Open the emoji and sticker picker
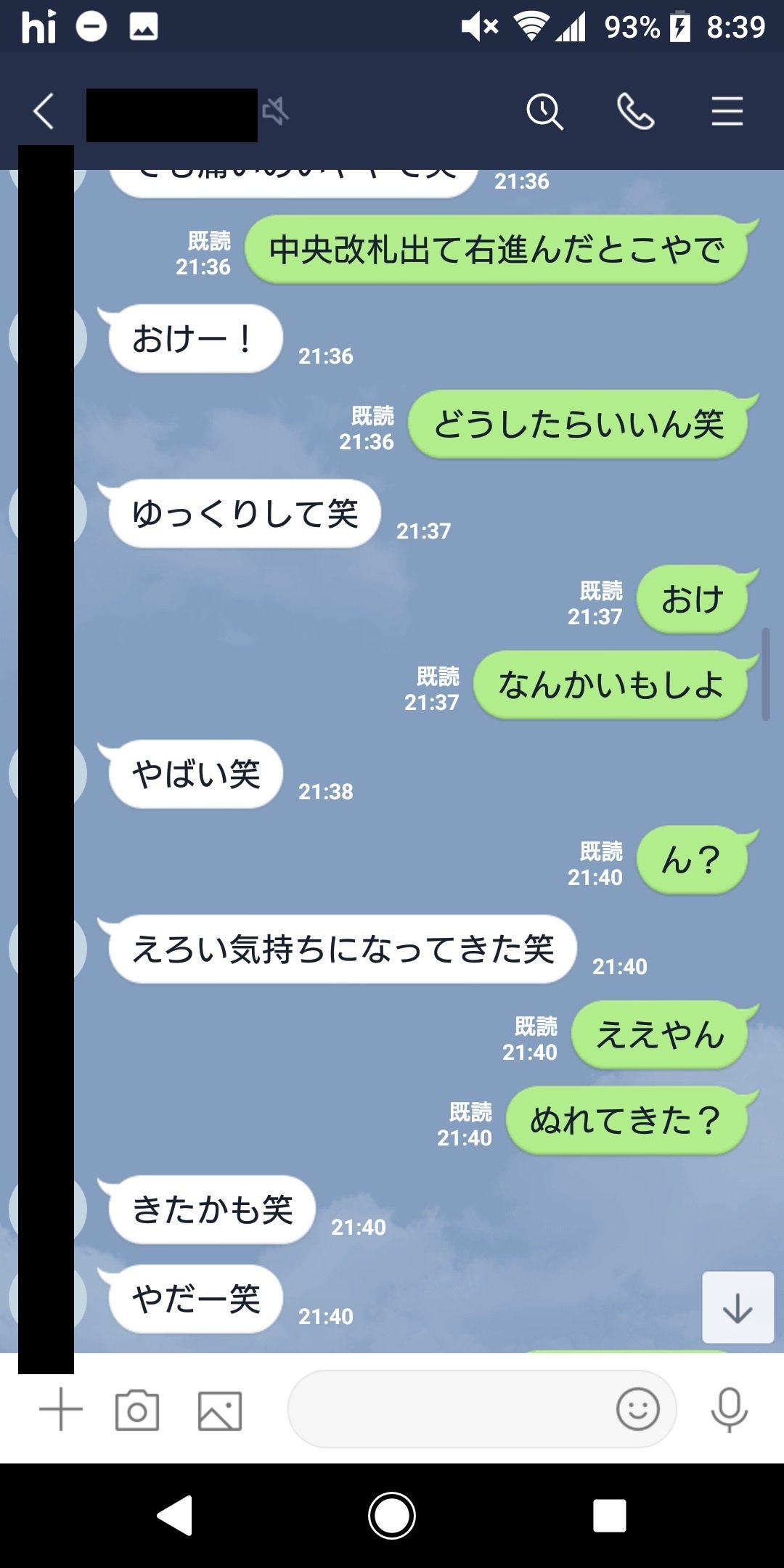 coord(638,1409)
